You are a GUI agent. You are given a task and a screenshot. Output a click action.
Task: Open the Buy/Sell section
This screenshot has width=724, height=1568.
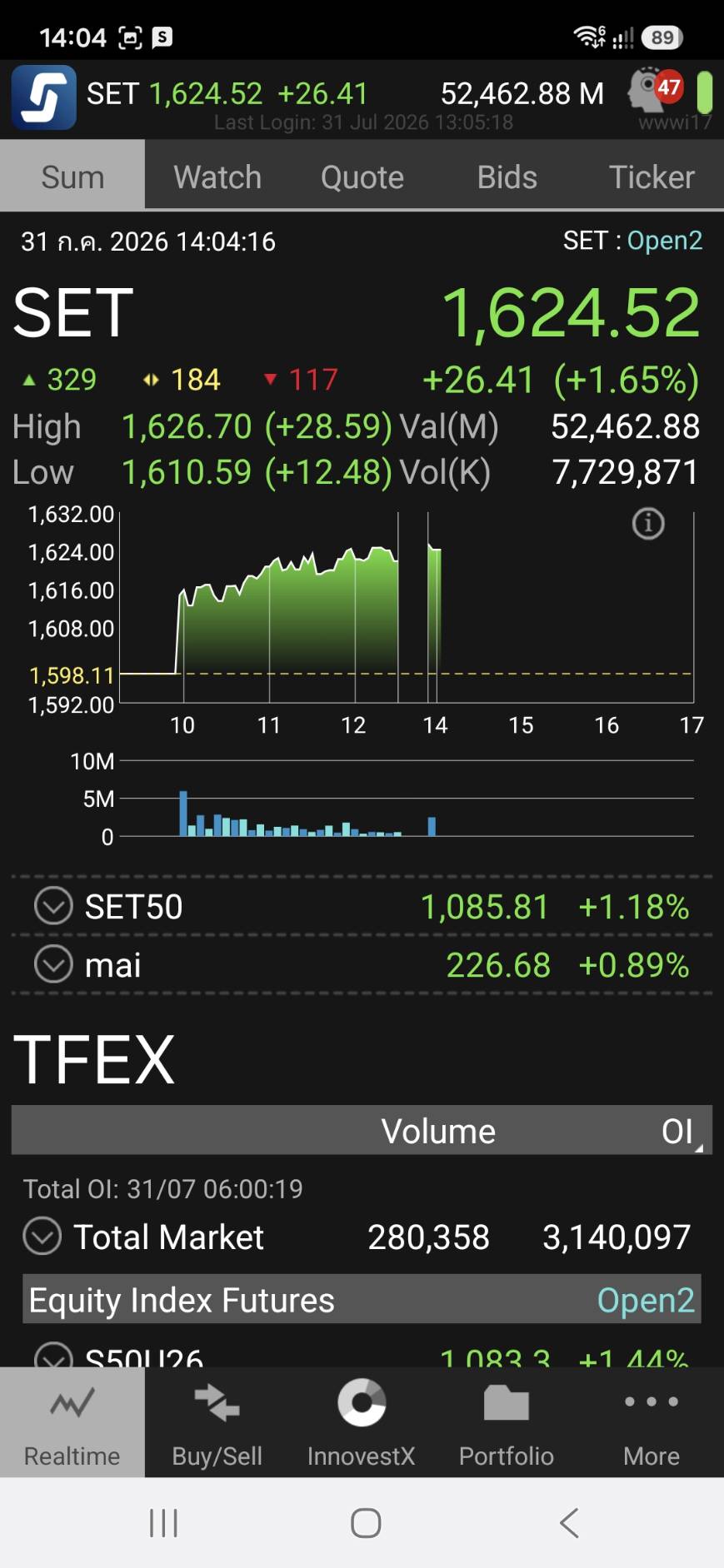tap(217, 1422)
